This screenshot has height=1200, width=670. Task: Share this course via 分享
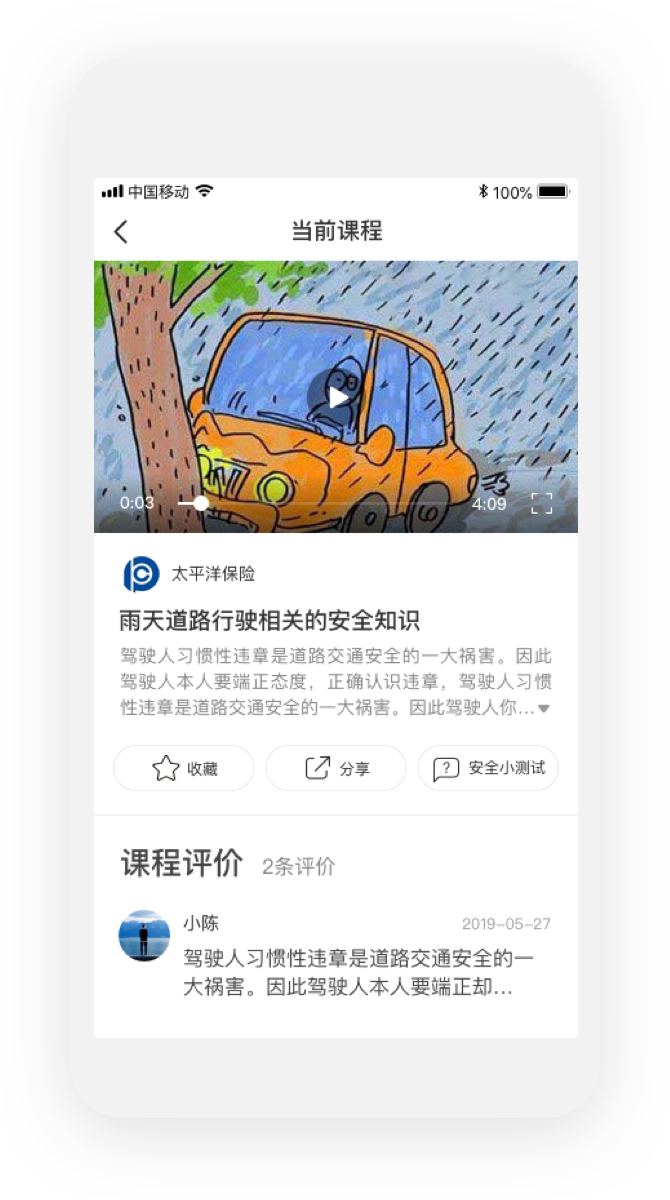click(336, 768)
